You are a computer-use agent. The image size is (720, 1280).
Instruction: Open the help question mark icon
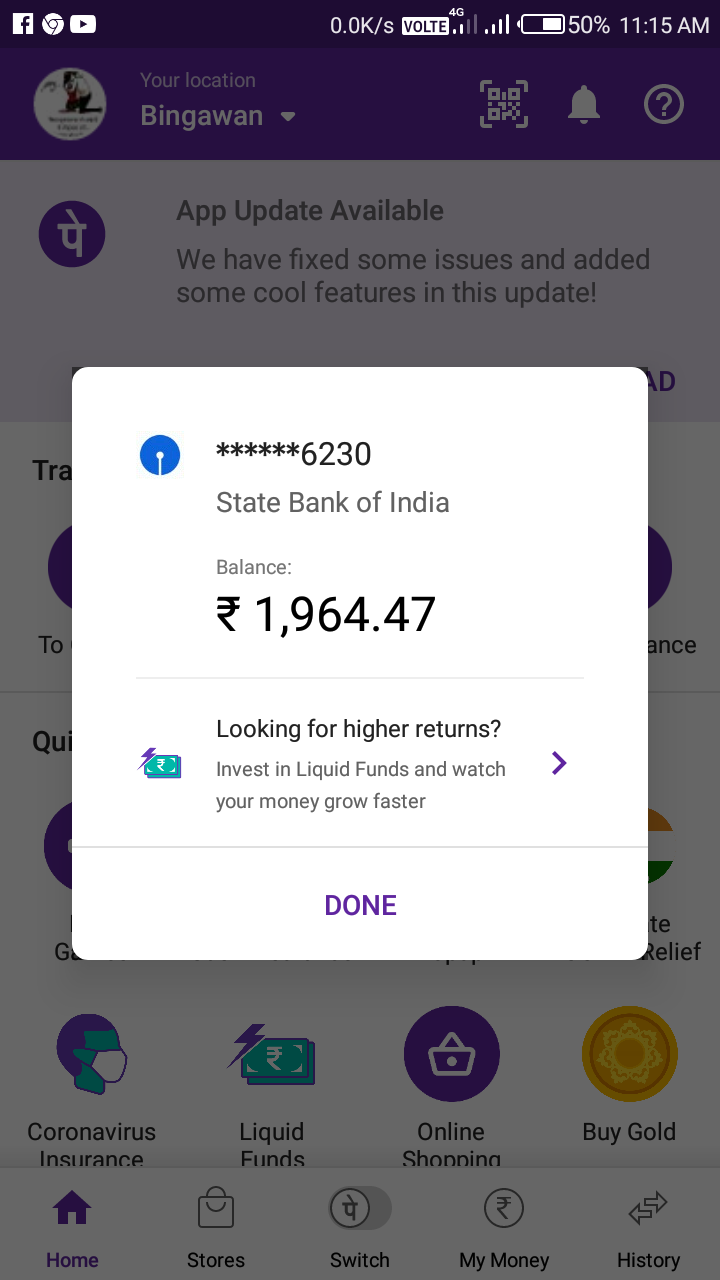tap(664, 104)
